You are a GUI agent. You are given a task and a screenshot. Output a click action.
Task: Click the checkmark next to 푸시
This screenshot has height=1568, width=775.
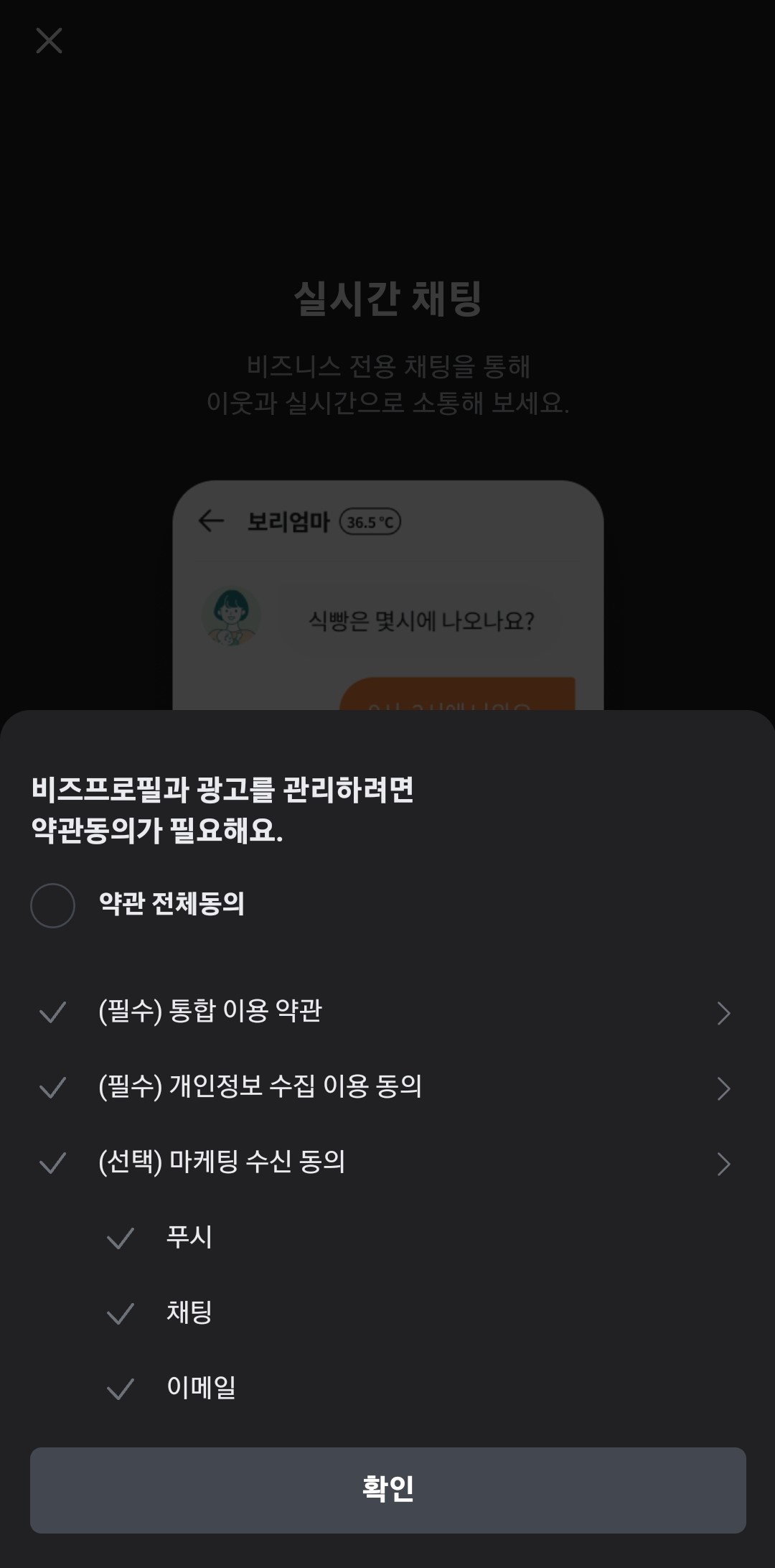click(121, 1236)
